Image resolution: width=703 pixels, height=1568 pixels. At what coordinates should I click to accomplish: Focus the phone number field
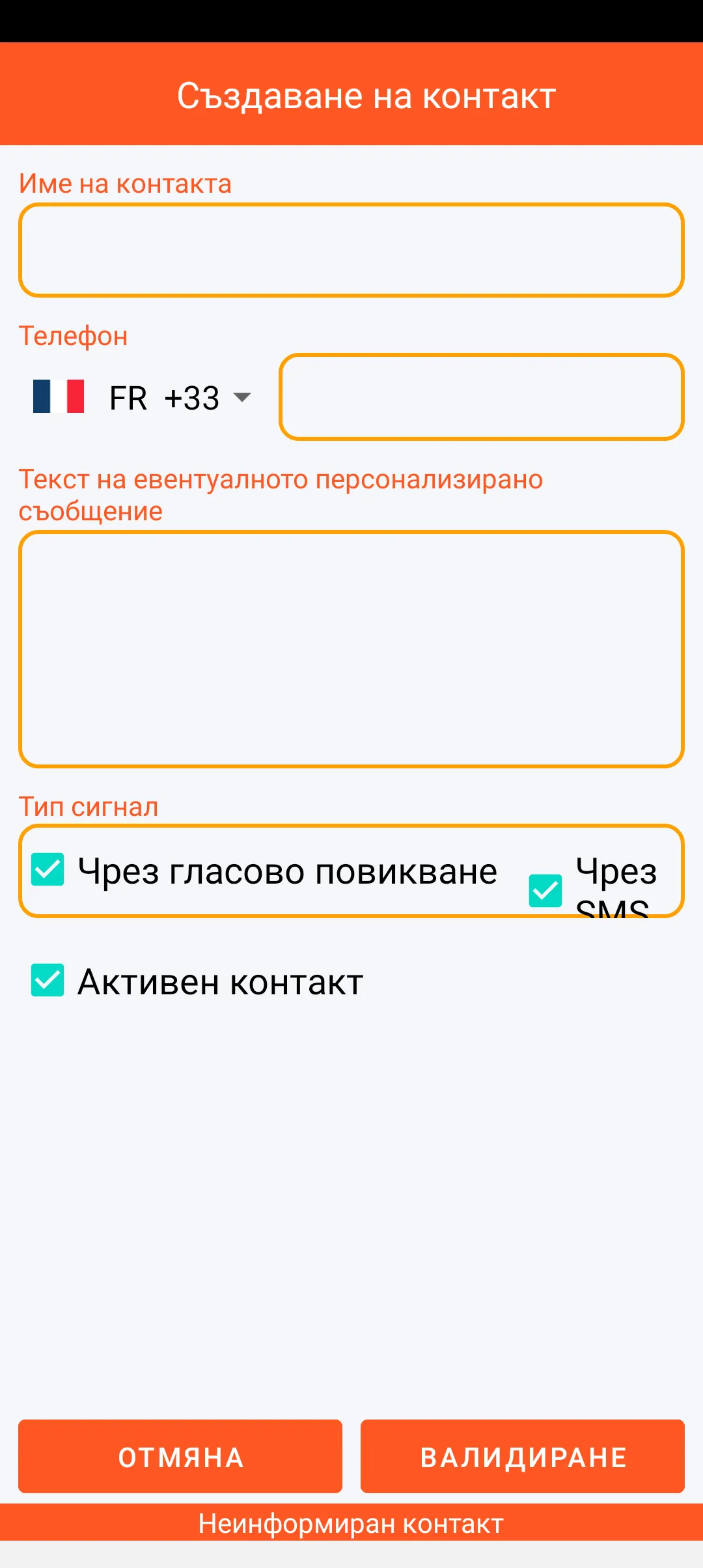pyautogui.click(x=482, y=397)
